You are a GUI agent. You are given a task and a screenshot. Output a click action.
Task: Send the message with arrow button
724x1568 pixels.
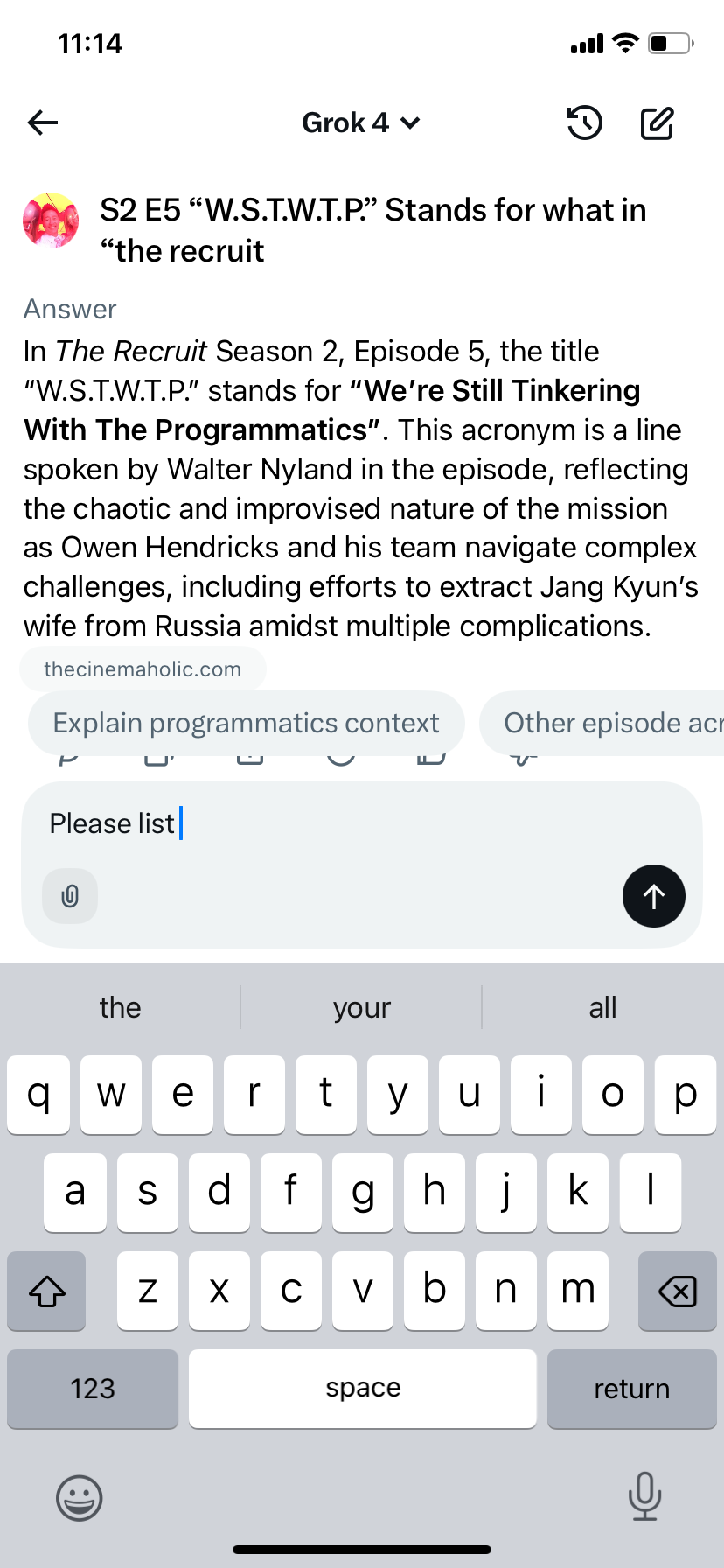click(653, 896)
